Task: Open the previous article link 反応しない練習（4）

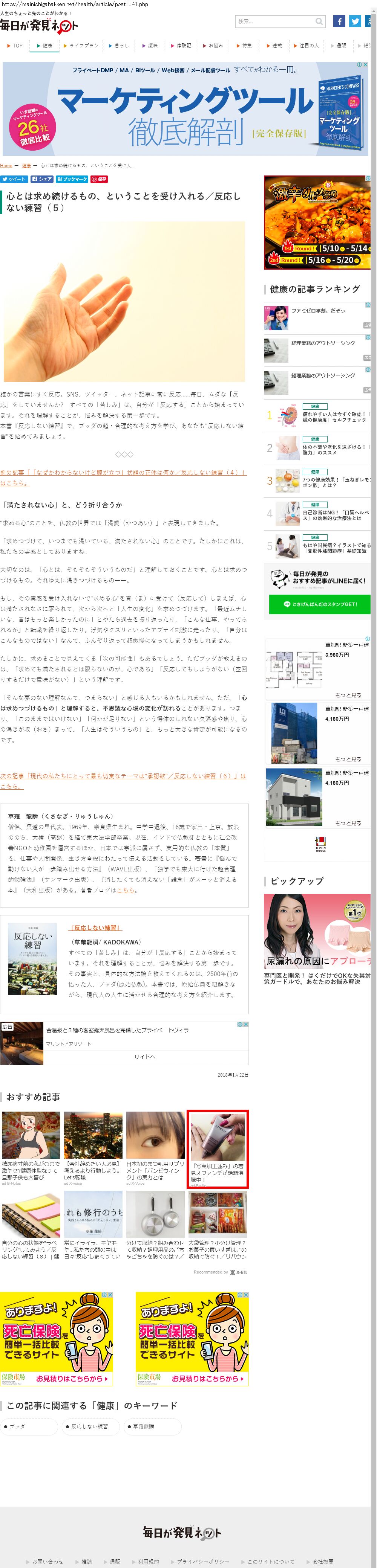Action: click(123, 477)
